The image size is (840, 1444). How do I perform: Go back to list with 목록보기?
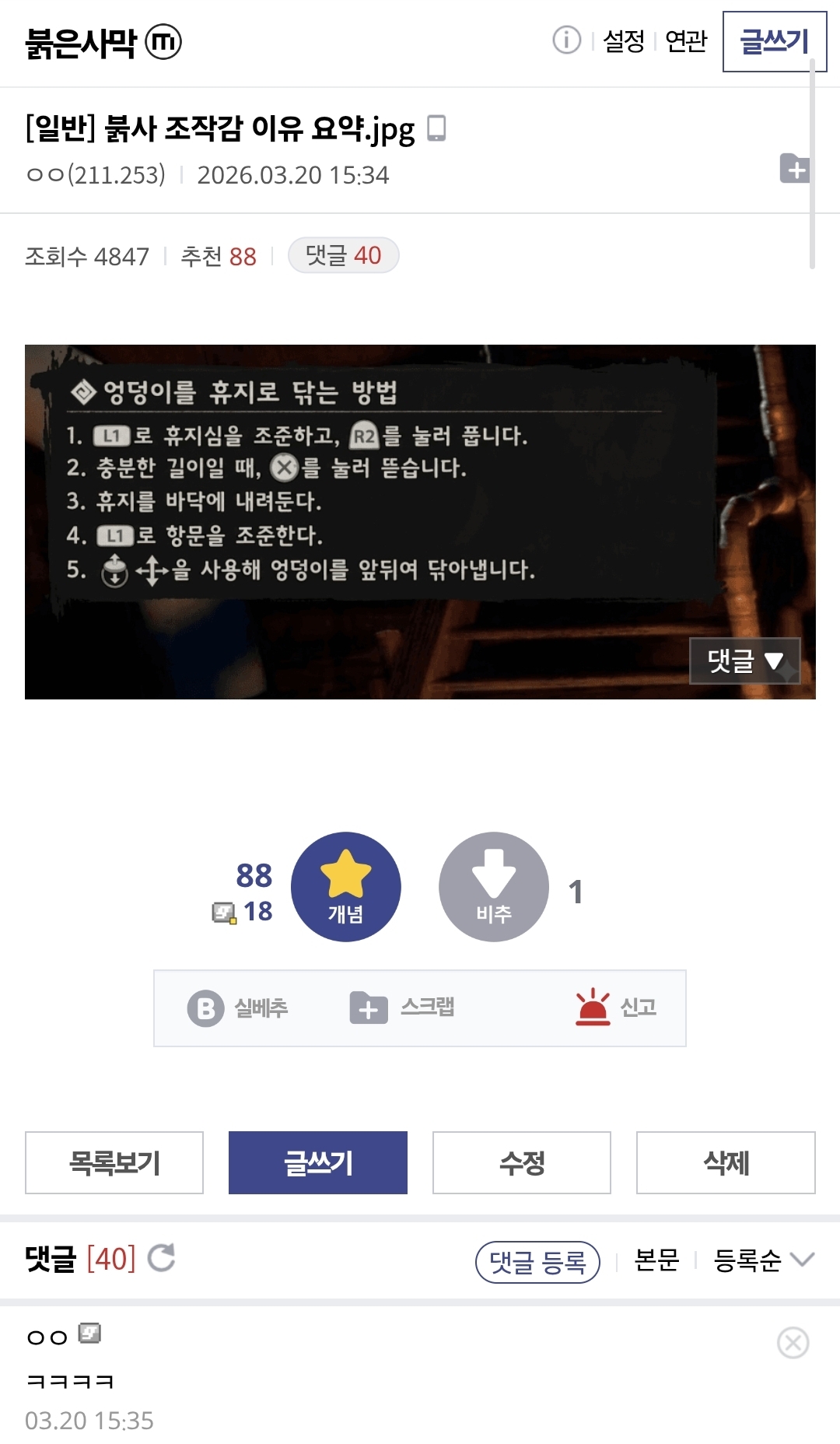pyautogui.click(x=114, y=1162)
